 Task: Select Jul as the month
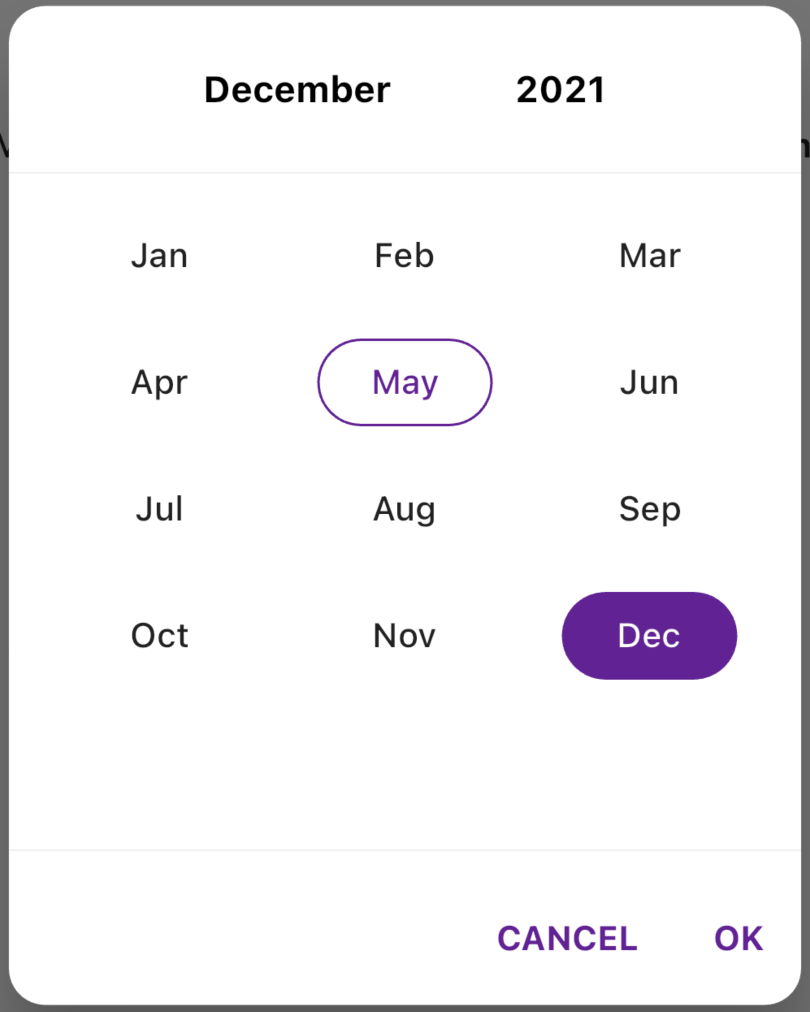pyautogui.click(x=159, y=509)
